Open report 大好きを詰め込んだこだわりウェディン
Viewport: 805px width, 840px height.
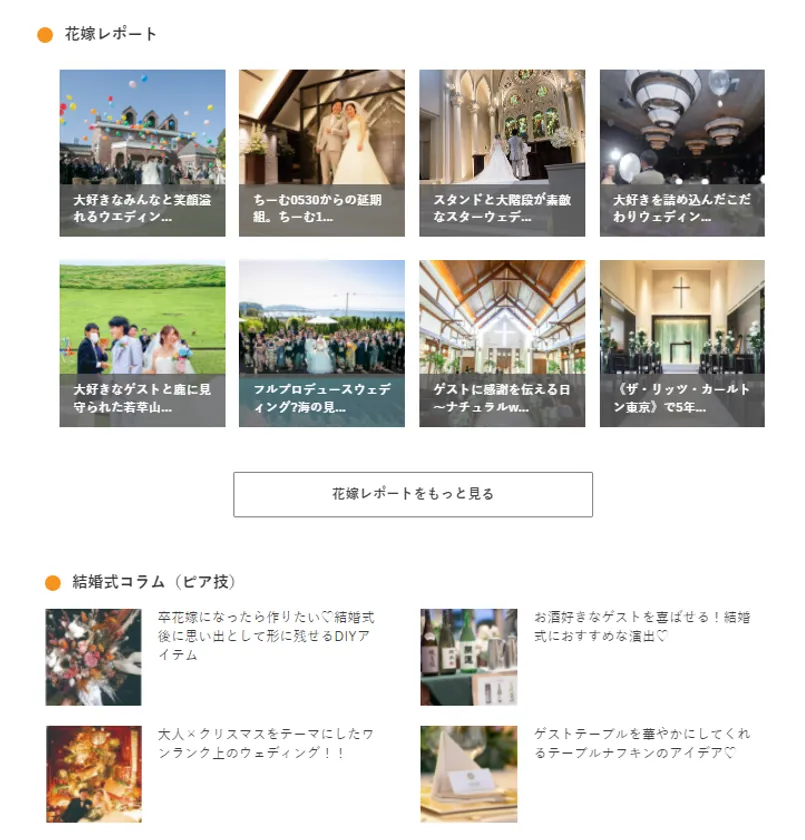(682, 153)
